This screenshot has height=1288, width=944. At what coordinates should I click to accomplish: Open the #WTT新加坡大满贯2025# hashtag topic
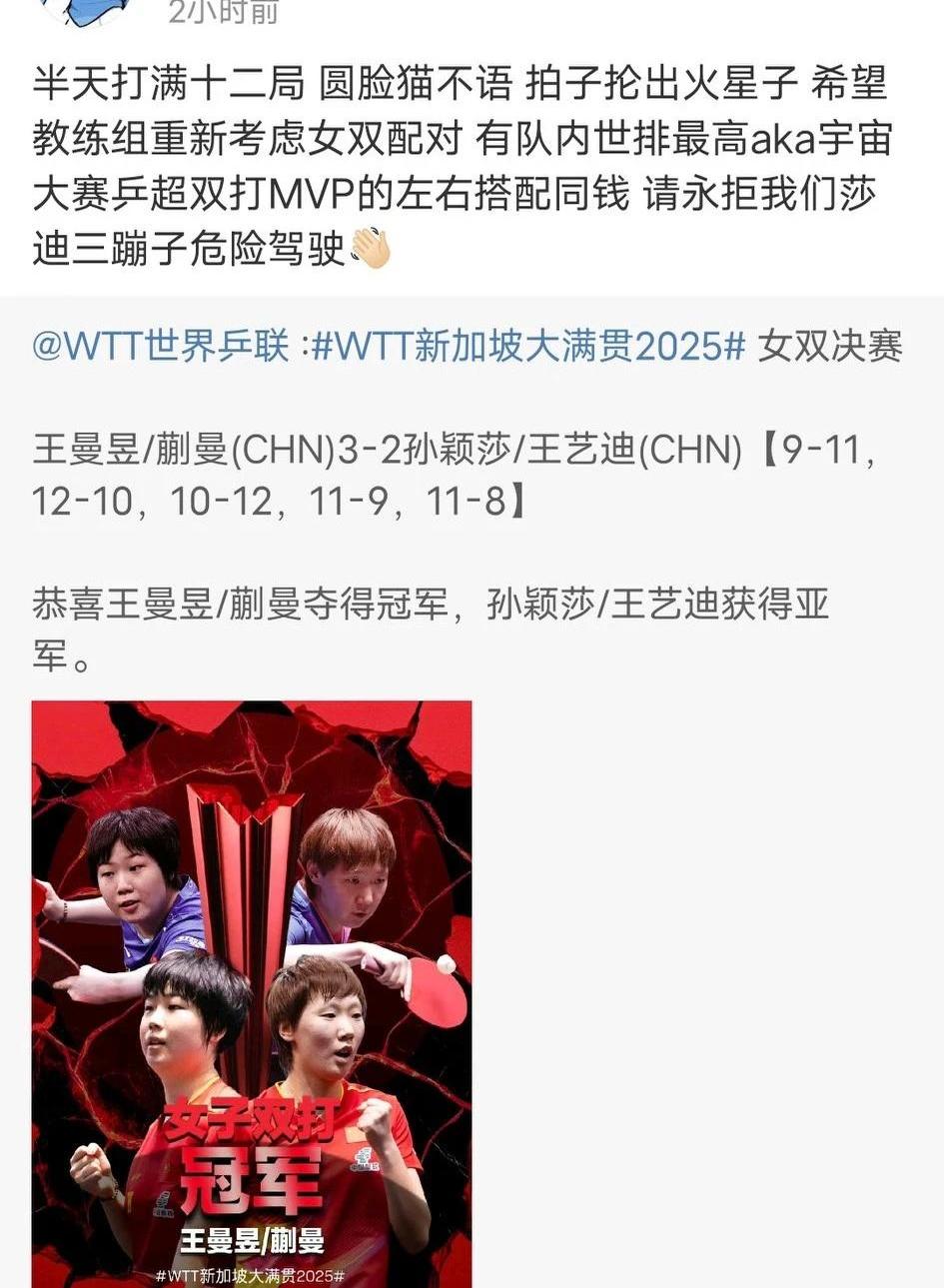528,347
